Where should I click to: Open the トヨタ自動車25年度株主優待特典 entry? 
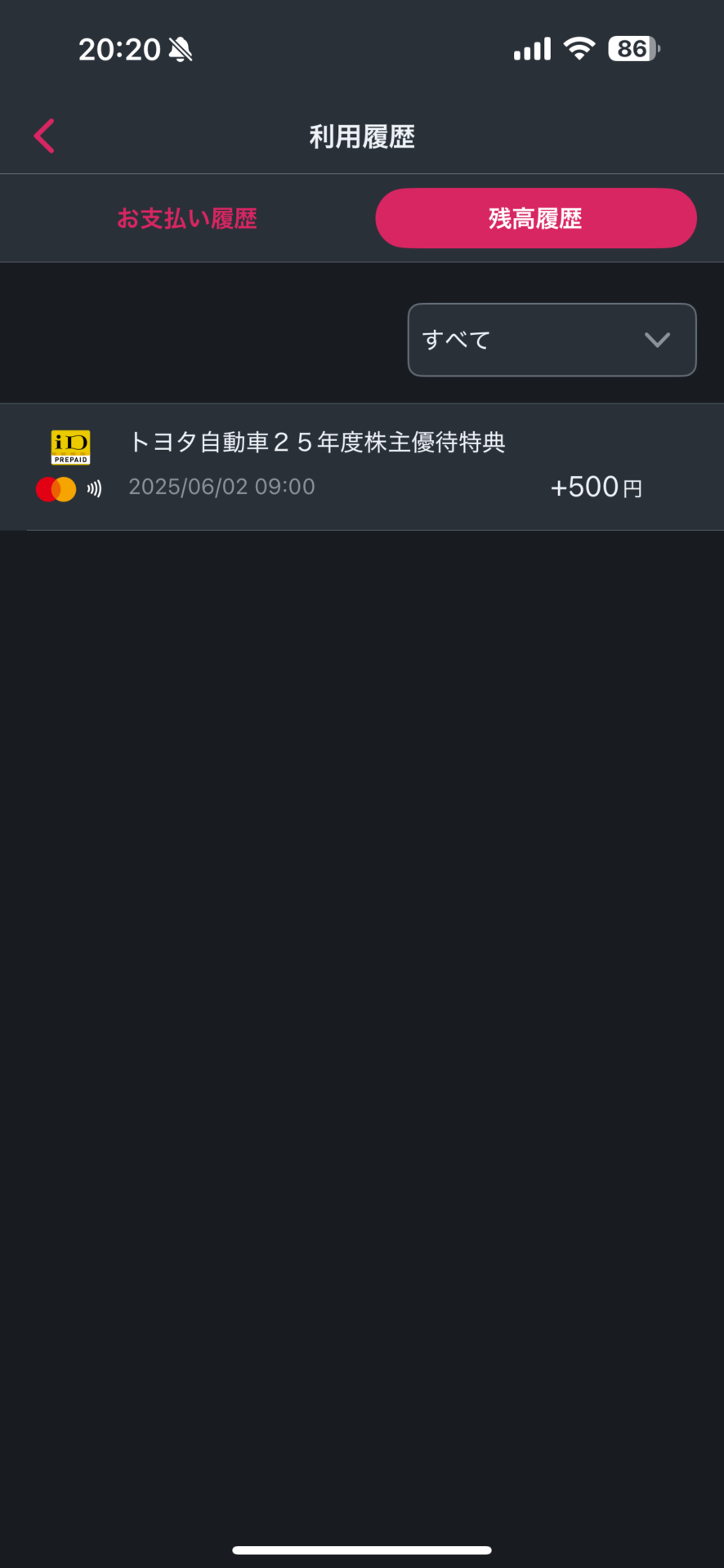tap(362, 467)
